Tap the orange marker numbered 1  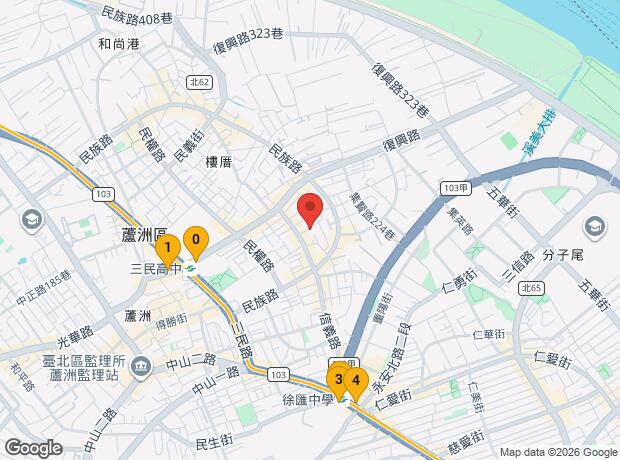[168, 251]
